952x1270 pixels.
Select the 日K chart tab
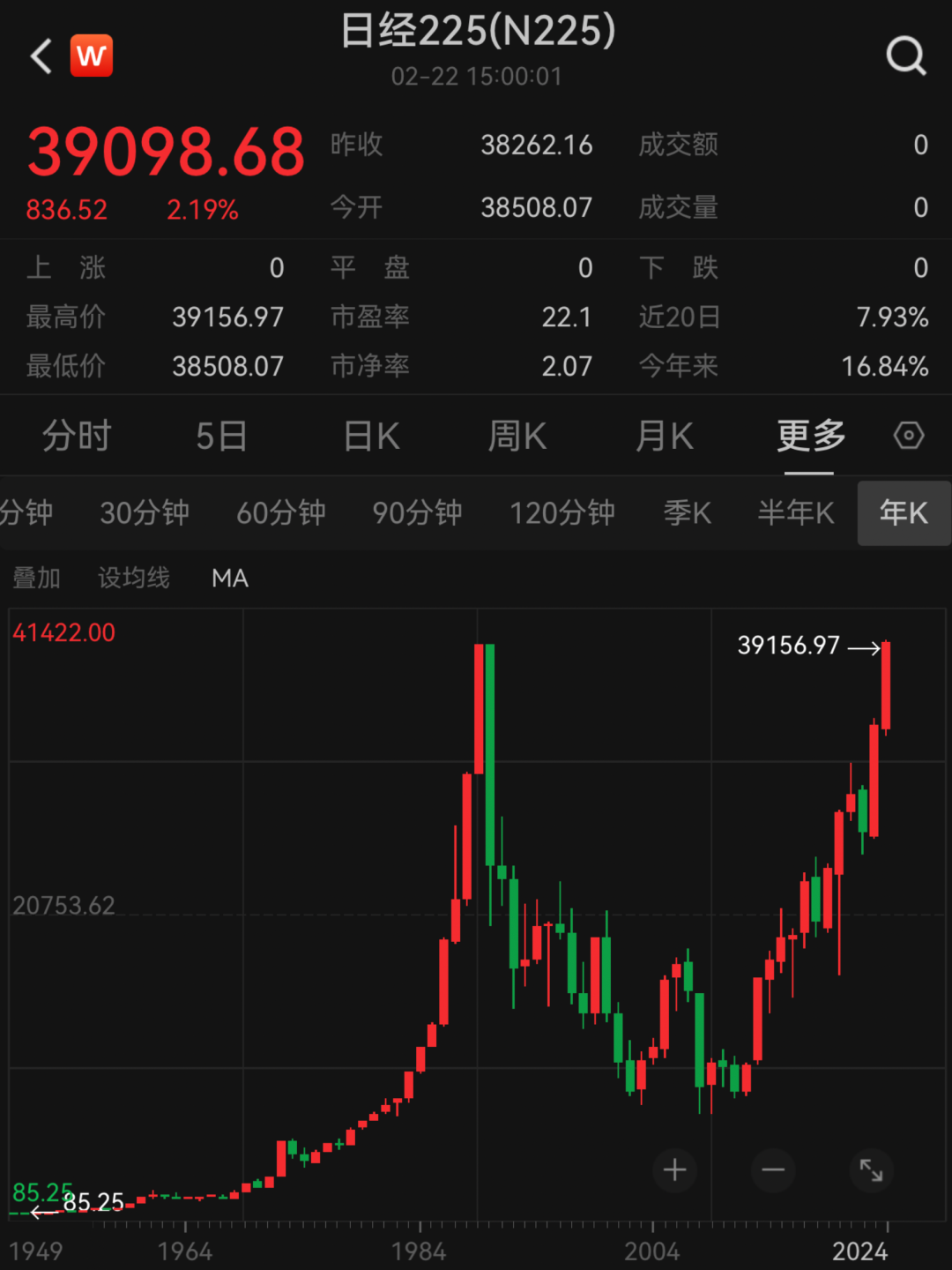point(371,436)
